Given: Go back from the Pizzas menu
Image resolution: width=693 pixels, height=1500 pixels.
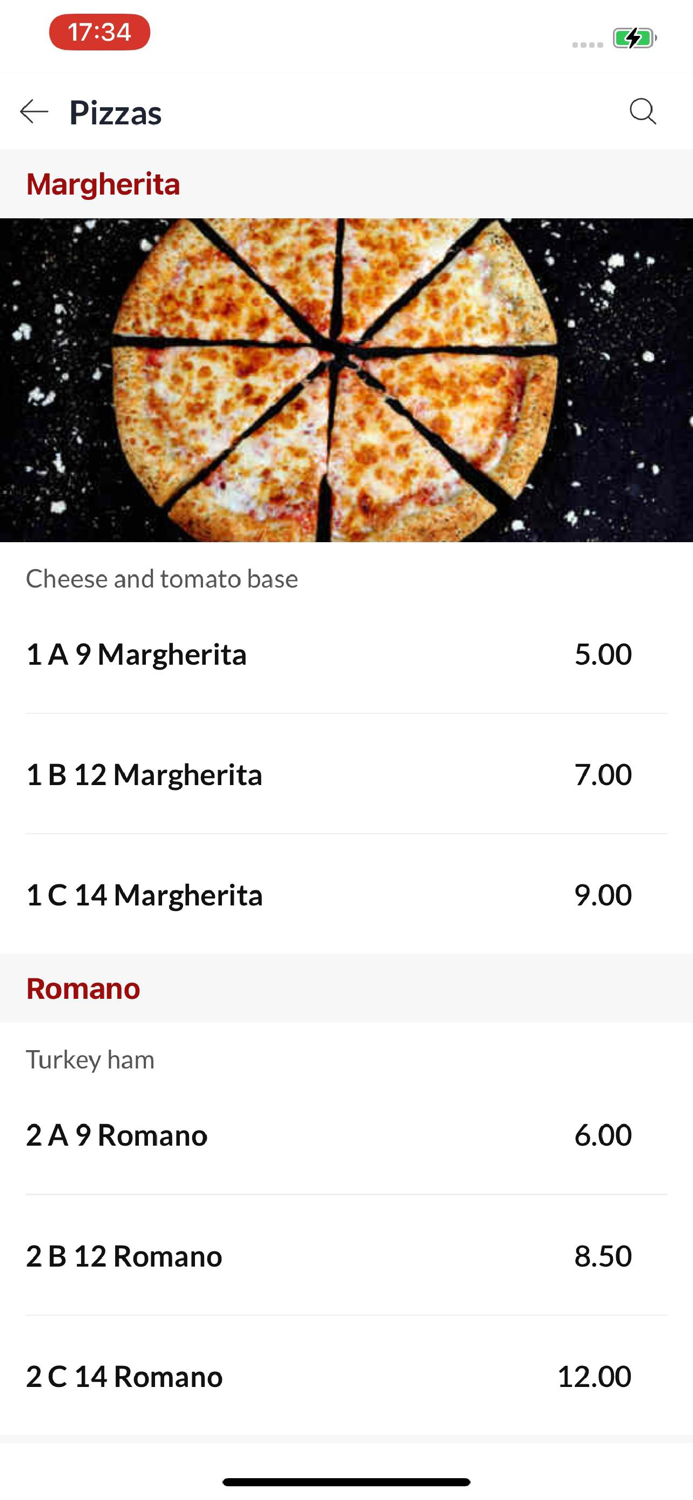Looking at the screenshot, I should (x=34, y=112).
